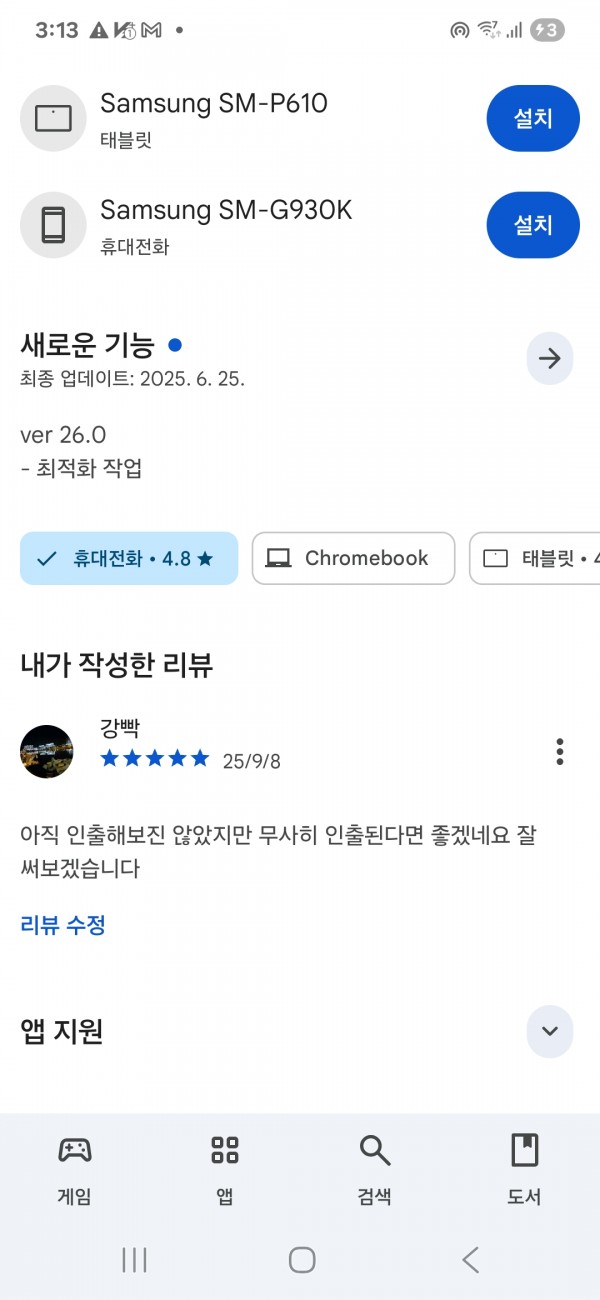Install on the Samsung SM-P610 tablet
Viewport: 600px width, 1300px height.
(533, 118)
